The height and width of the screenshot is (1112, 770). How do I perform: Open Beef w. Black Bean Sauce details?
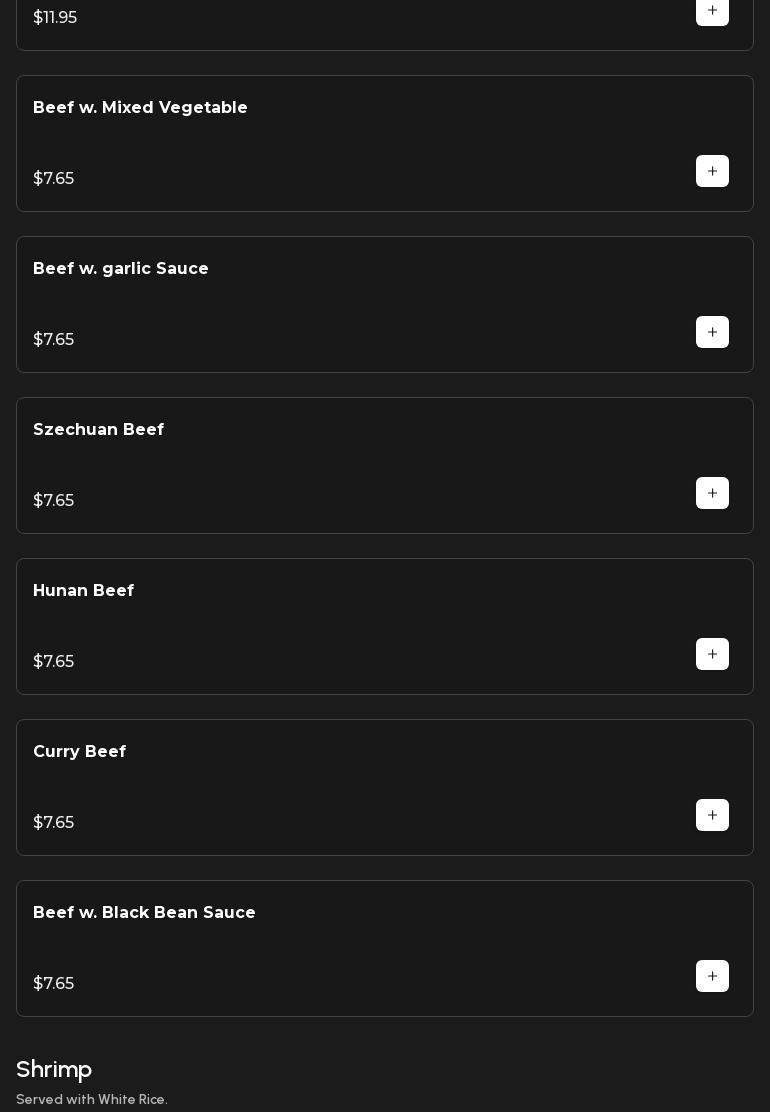(384, 948)
